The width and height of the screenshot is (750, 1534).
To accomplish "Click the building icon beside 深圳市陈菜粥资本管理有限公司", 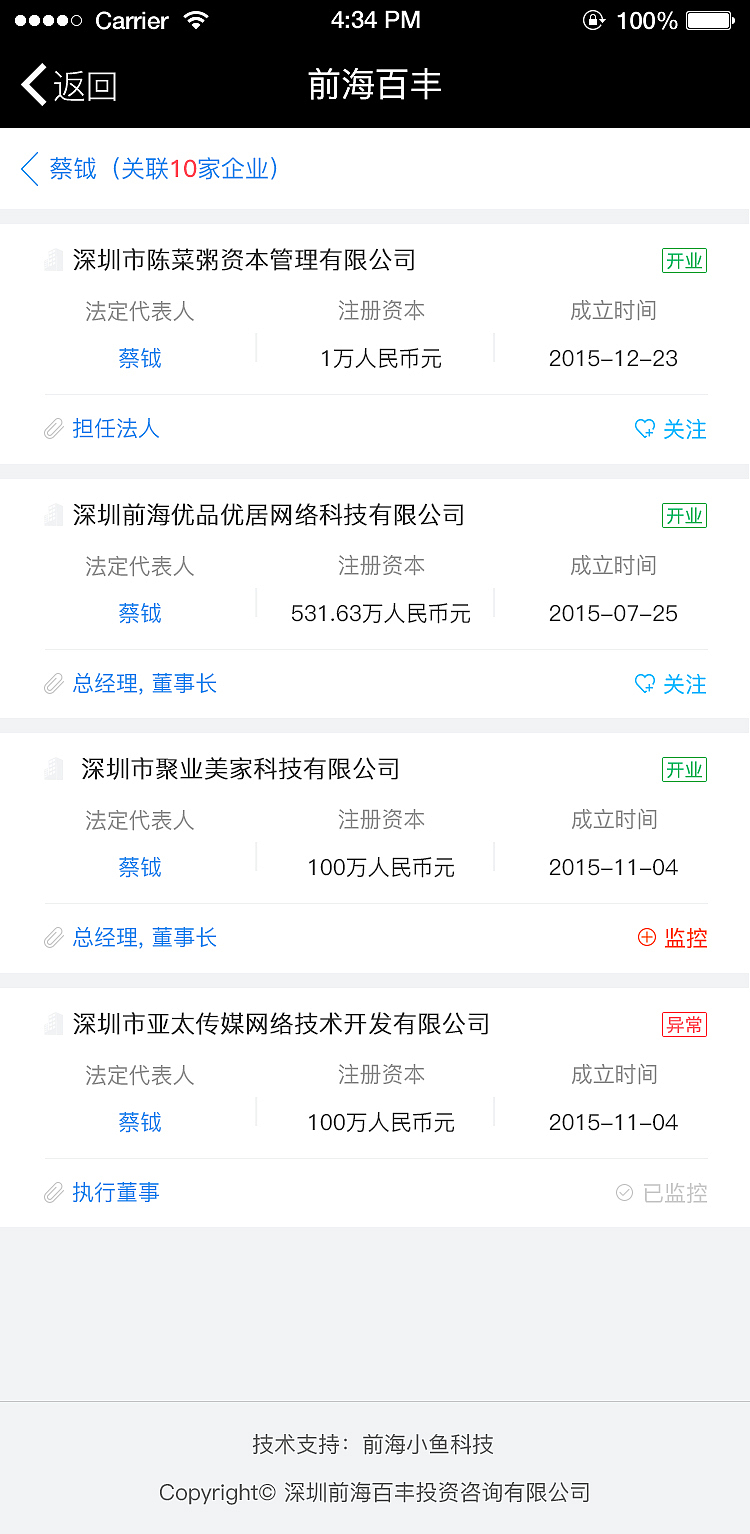I will (x=53, y=259).
